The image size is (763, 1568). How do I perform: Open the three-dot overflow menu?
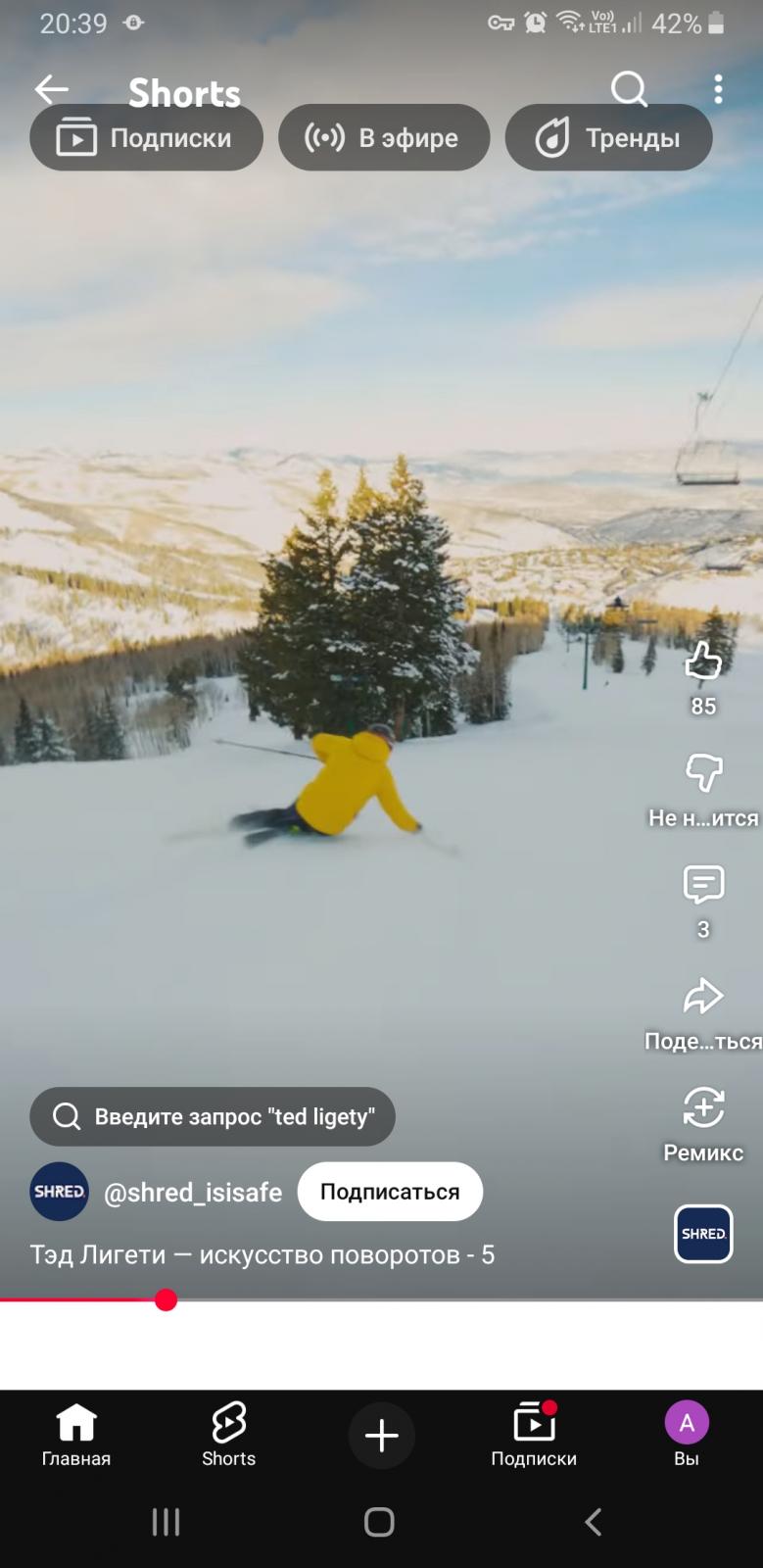pos(719,89)
